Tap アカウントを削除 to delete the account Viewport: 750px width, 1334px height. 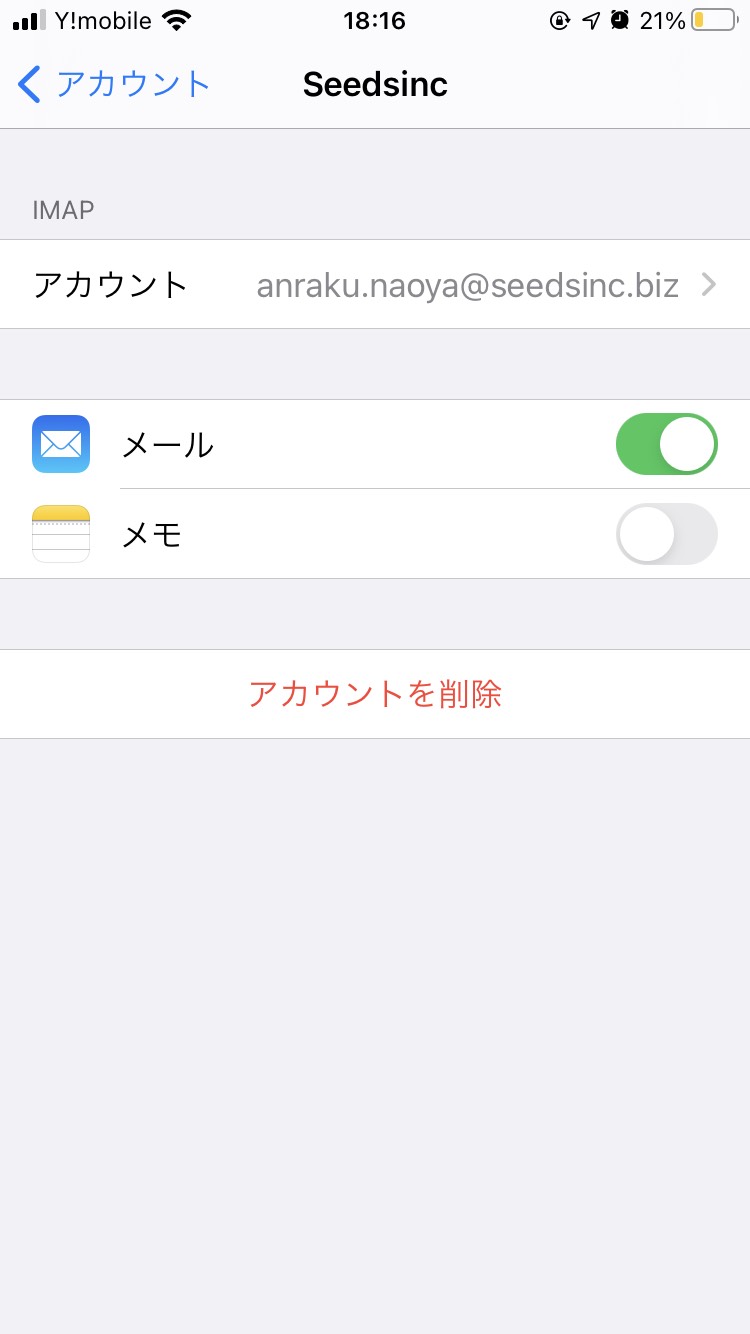(375, 694)
